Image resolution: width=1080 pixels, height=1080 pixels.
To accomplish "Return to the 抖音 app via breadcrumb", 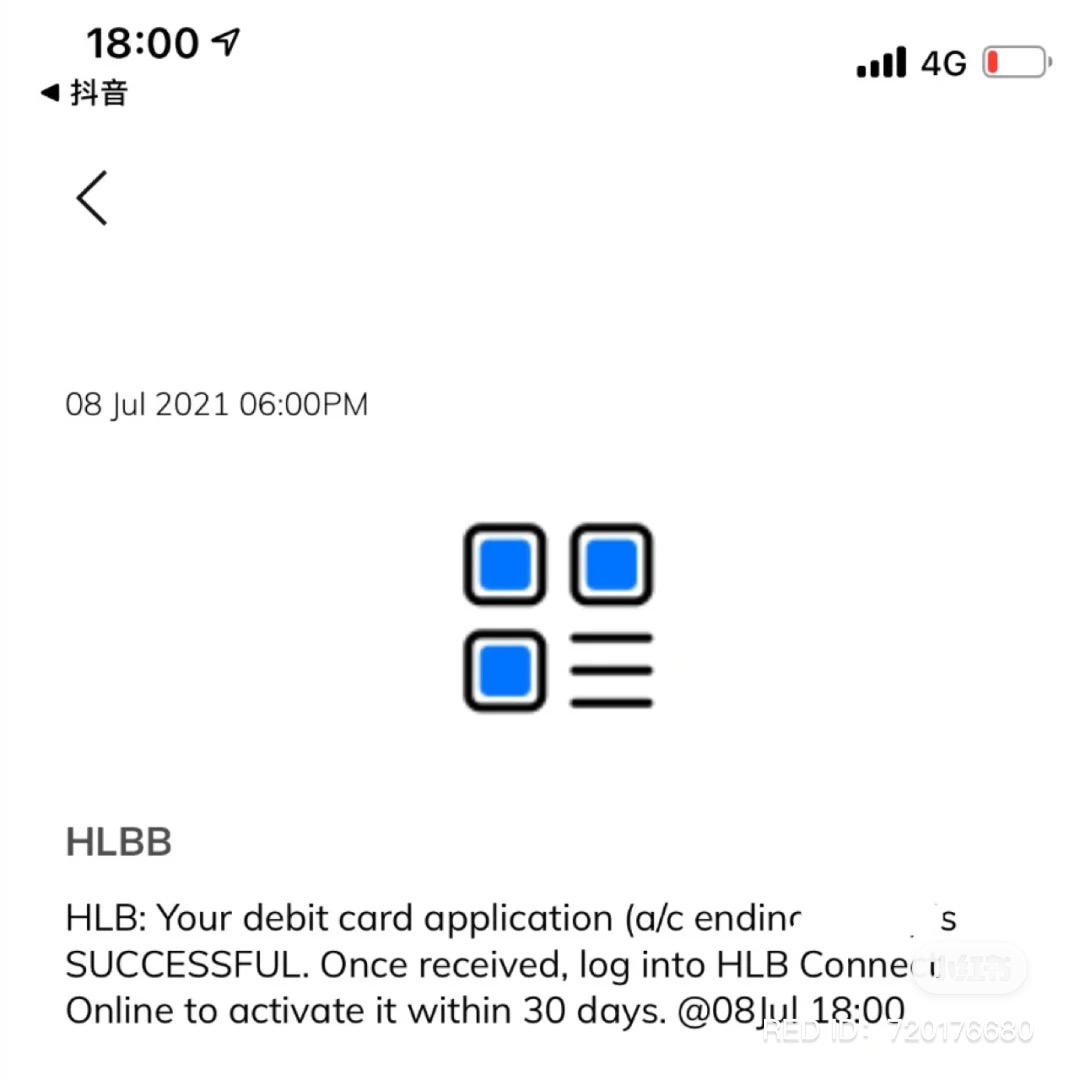I will [84, 94].
